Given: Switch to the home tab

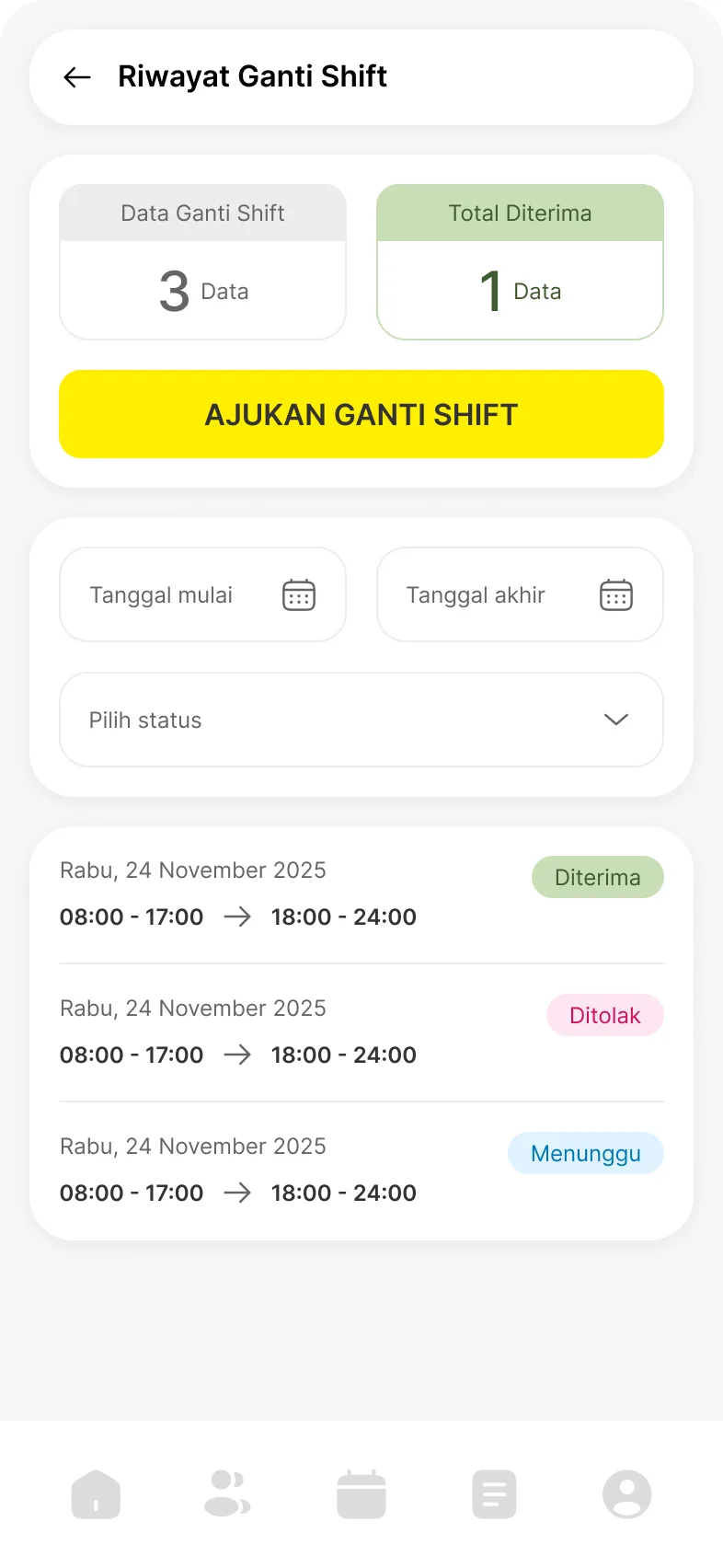Looking at the screenshot, I should click(96, 1494).
